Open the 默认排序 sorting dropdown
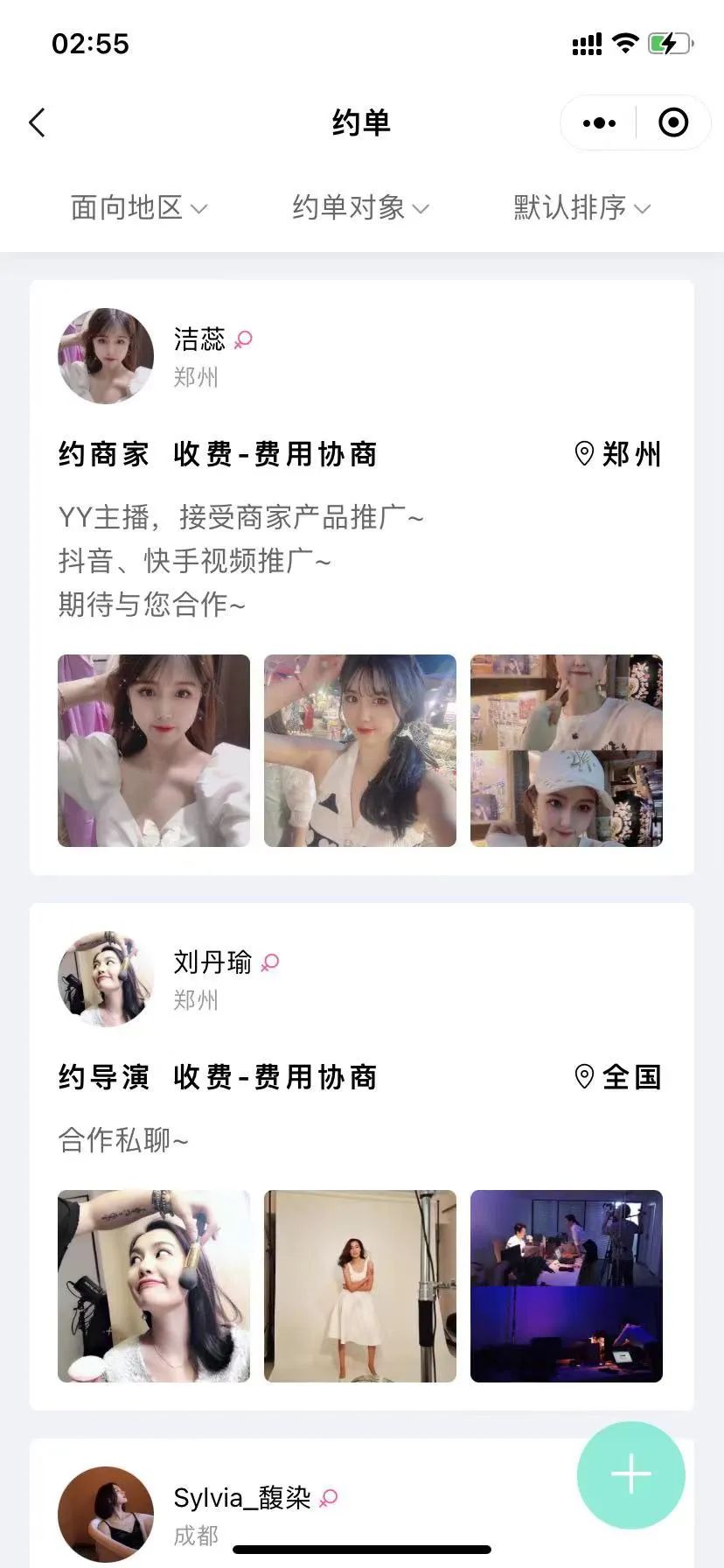Screen dimensions: 724x1568 point(581,208)
